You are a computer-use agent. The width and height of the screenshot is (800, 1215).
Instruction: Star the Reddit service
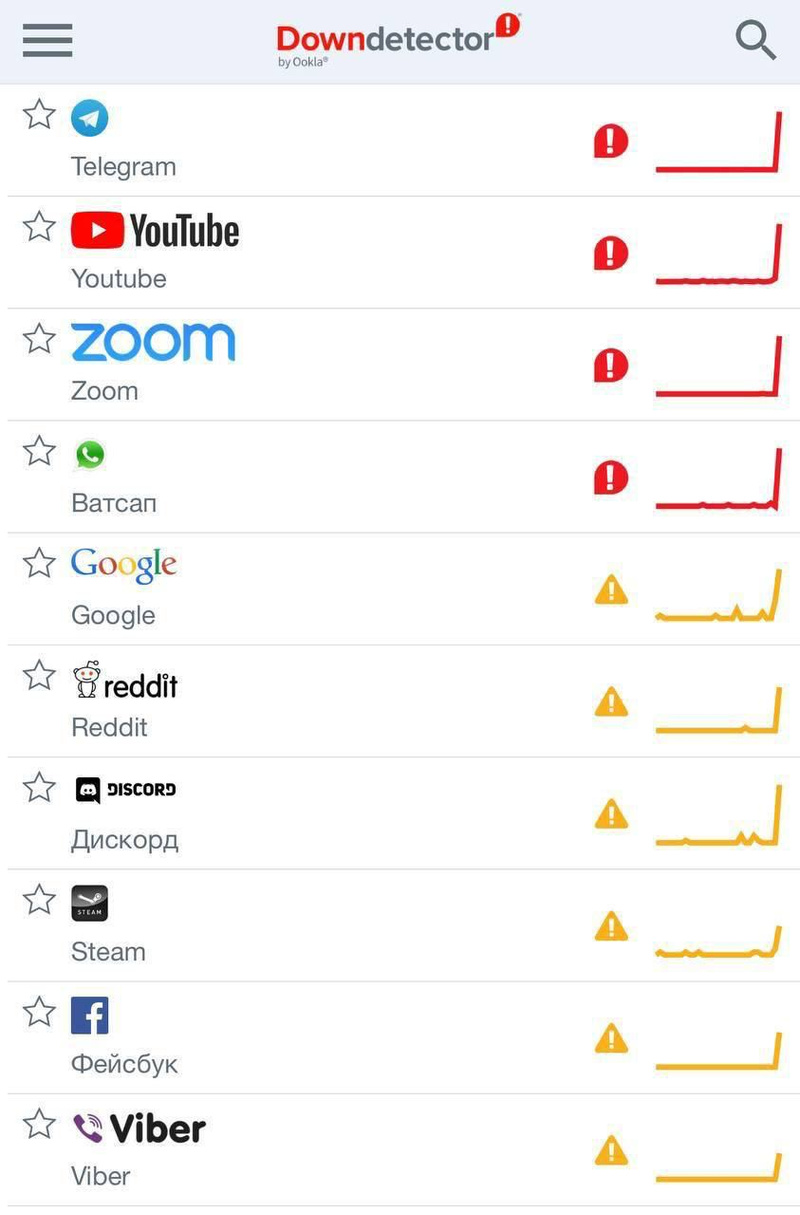pyautogui.click(x=39, y=675)
